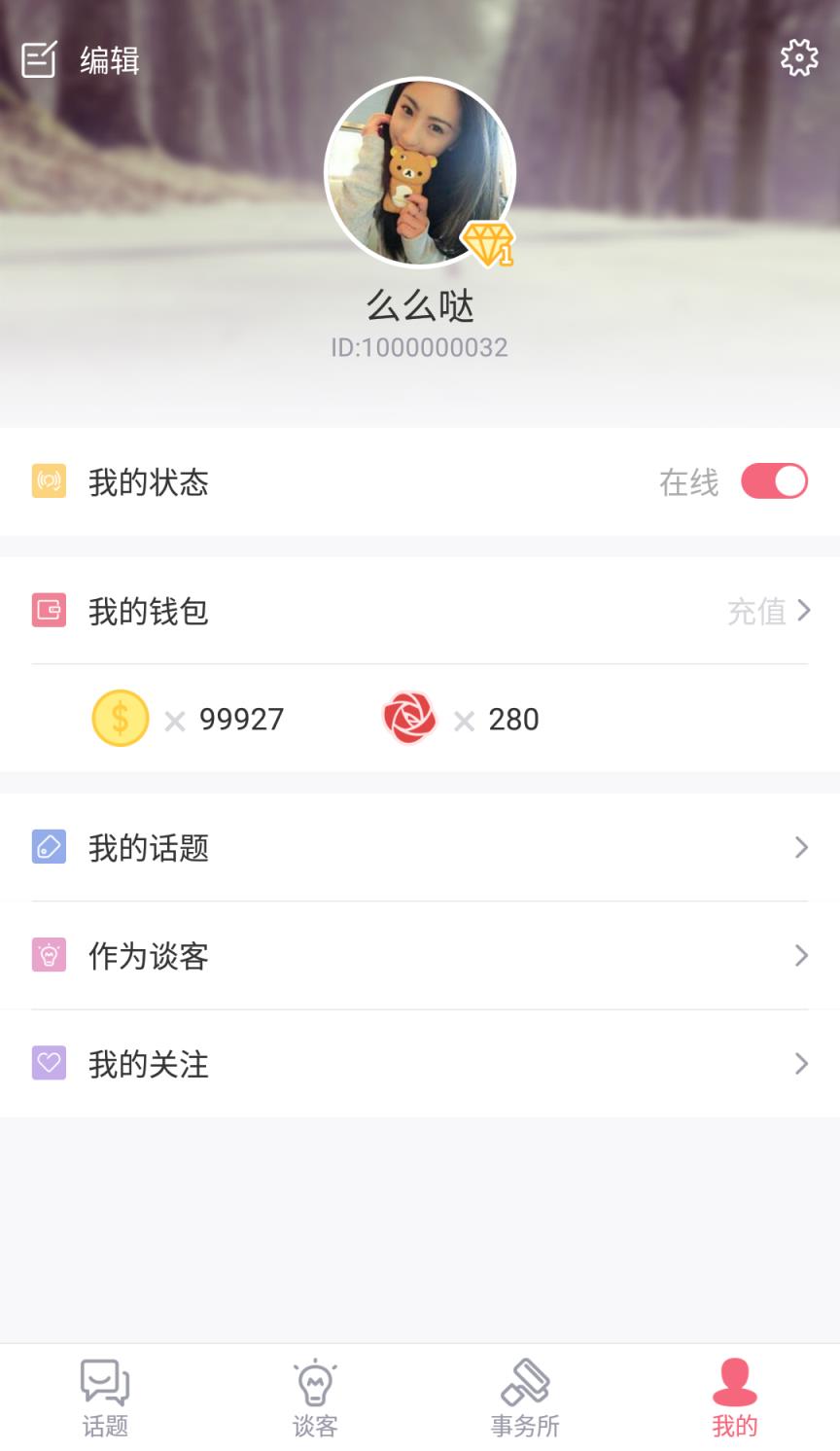The width and height of the screenshot is (840, 1451).
Task: Click the purple heart icon beside 我的关注
Action: [49, 1063]
